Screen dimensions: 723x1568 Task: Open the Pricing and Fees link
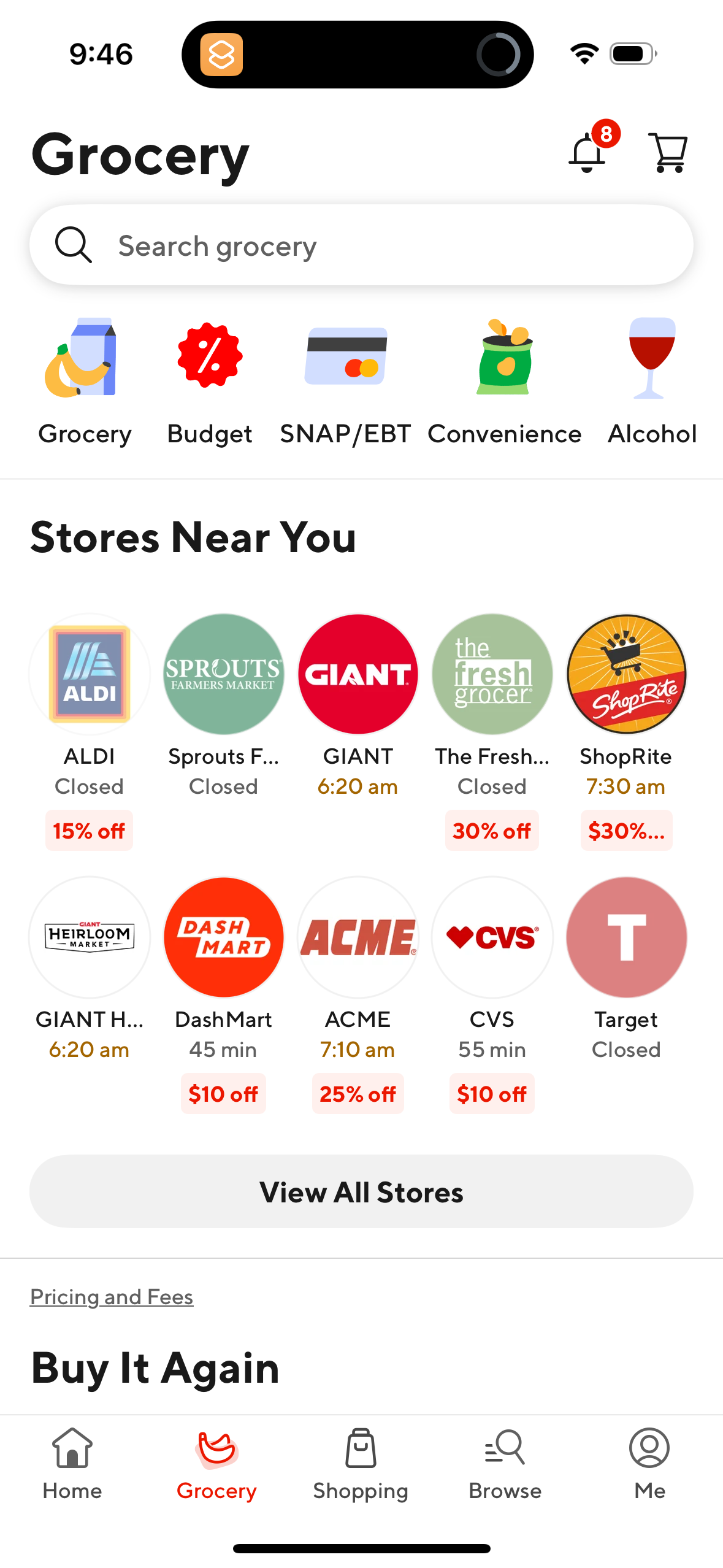coord(111,1296)
